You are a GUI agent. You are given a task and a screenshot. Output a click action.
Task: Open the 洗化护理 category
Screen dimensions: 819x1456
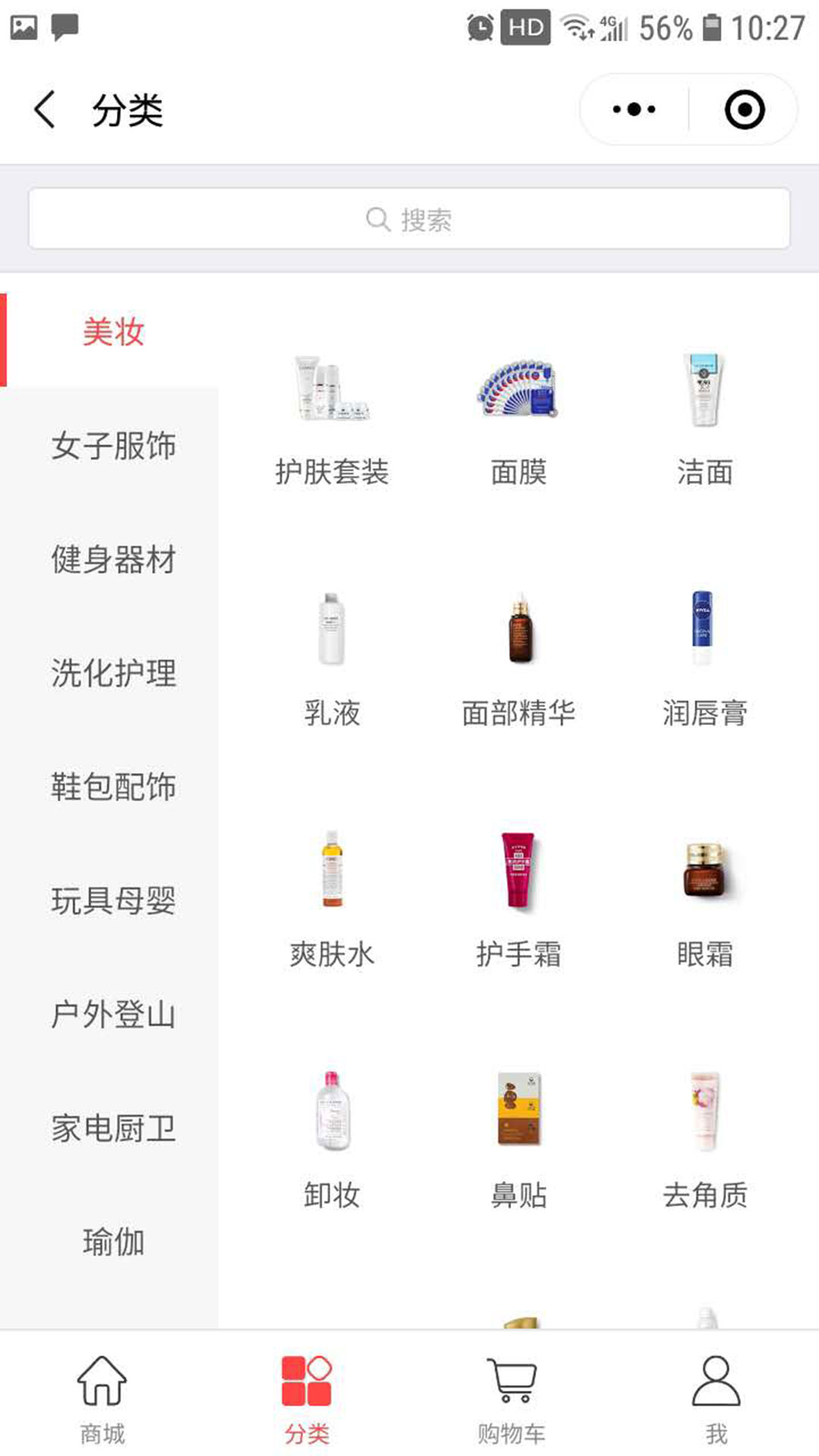click(x=113, y=673)
